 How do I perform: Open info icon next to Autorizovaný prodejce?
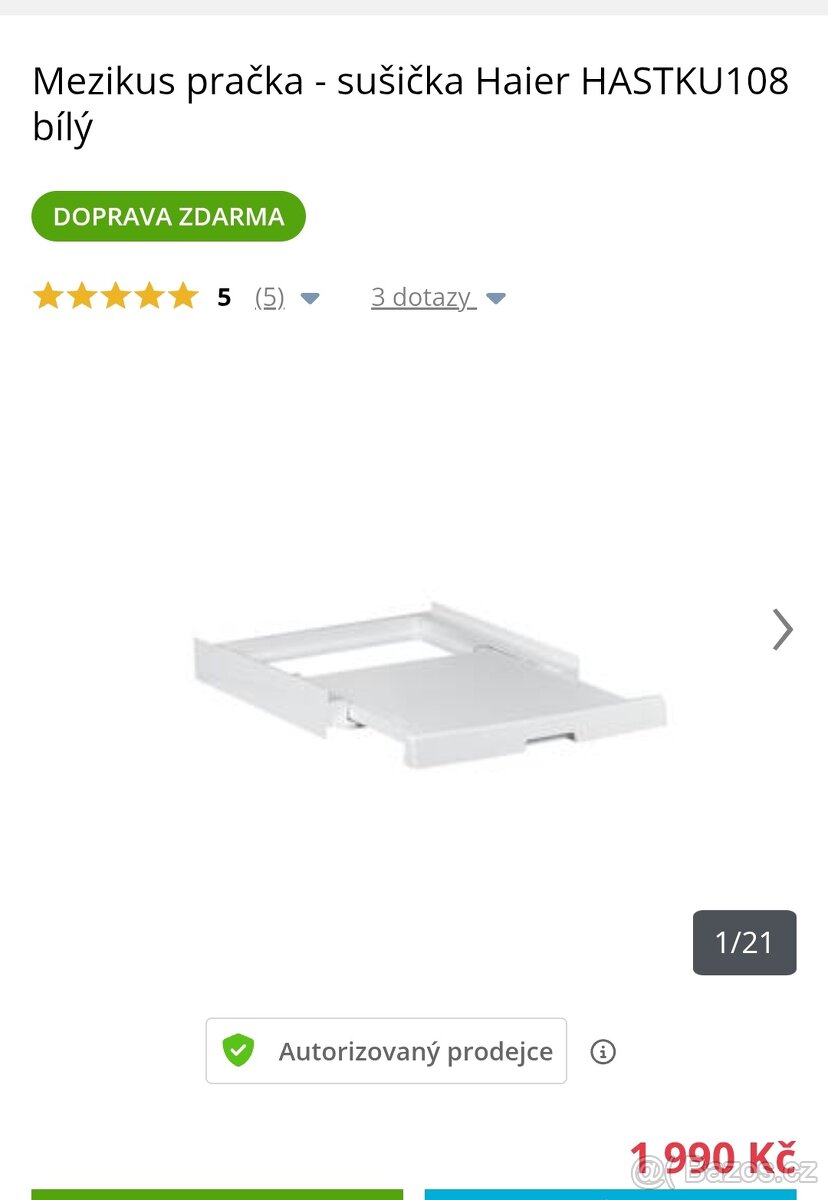pyautogui.click(x=602, y=1052)
